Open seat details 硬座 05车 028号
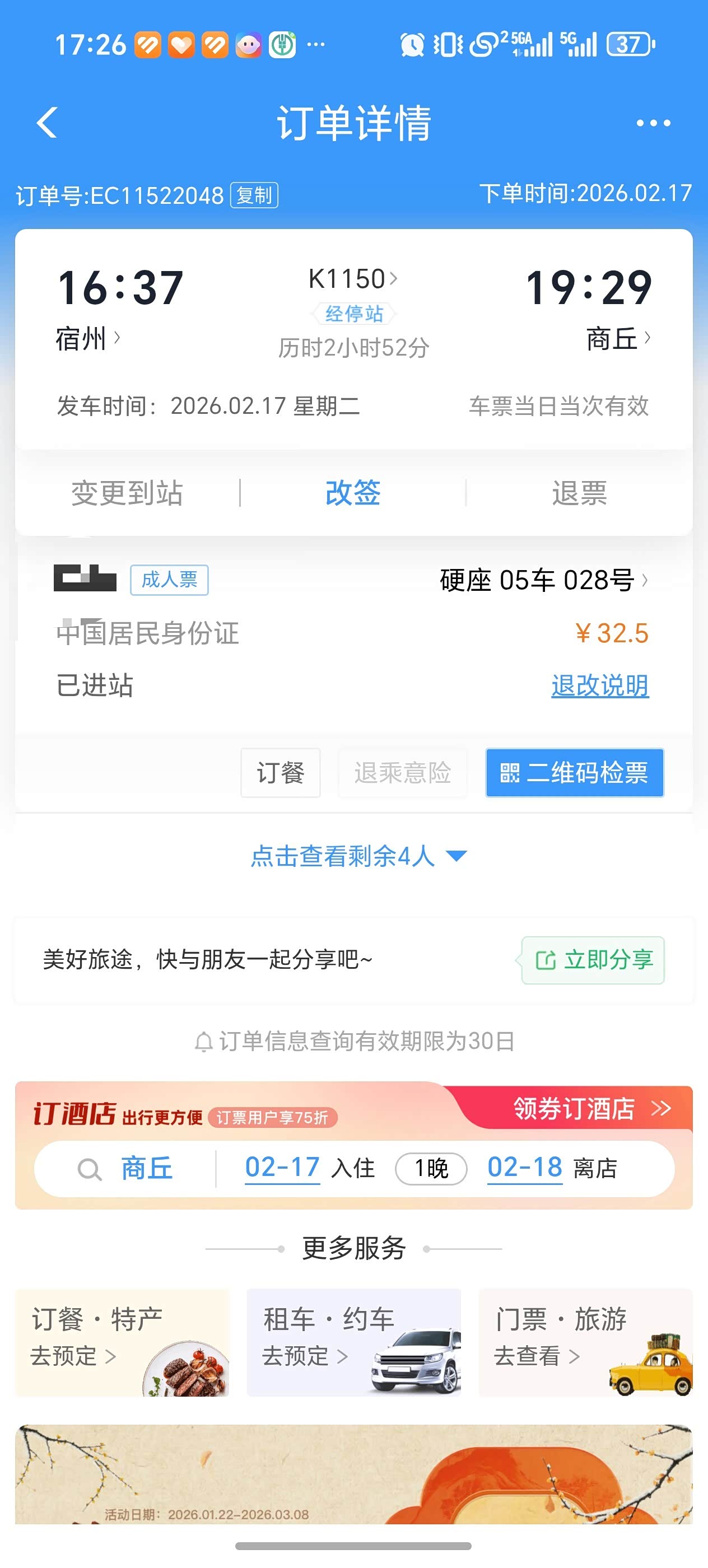The width and height of the screenshot is (708, 1568). [x=544, y=580]
